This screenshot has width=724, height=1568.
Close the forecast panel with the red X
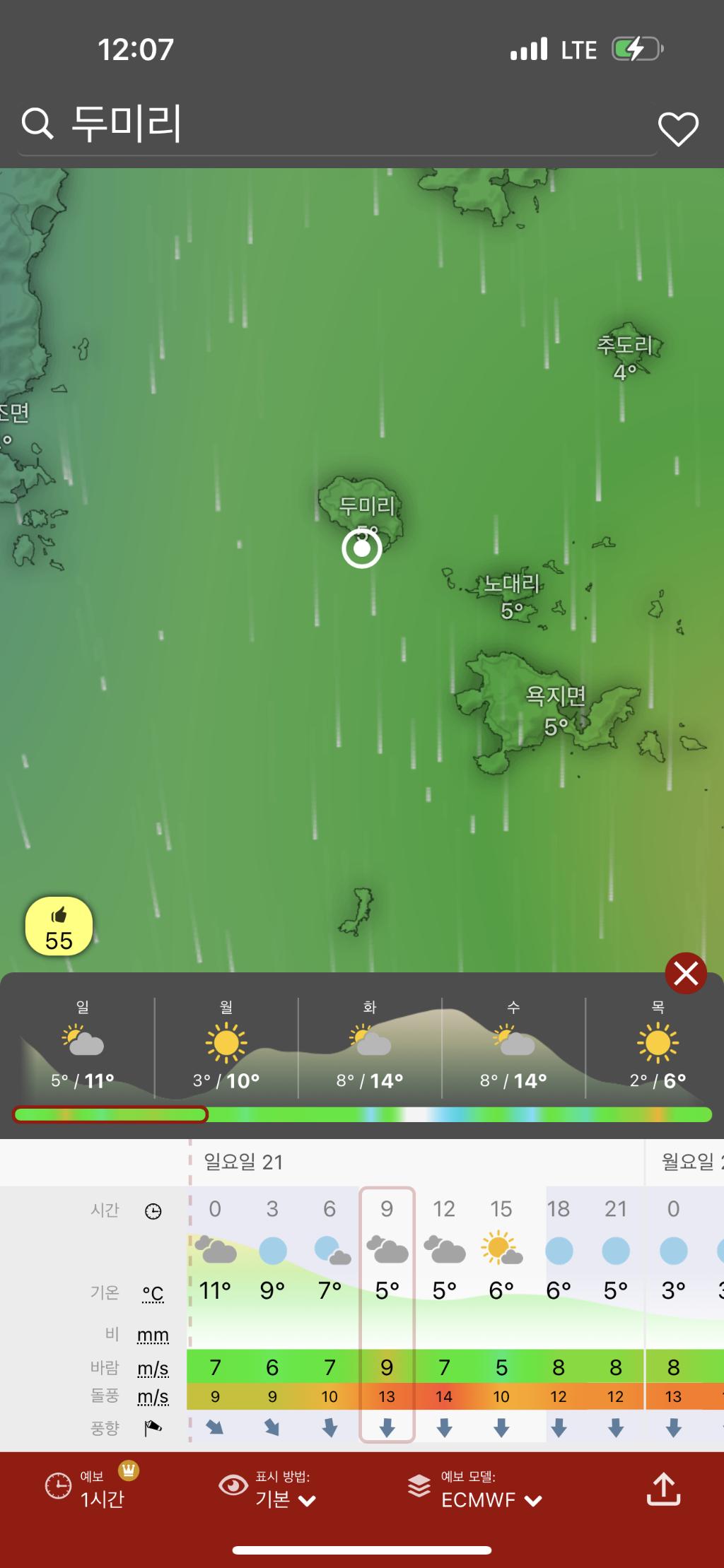(x=685, y=974)
